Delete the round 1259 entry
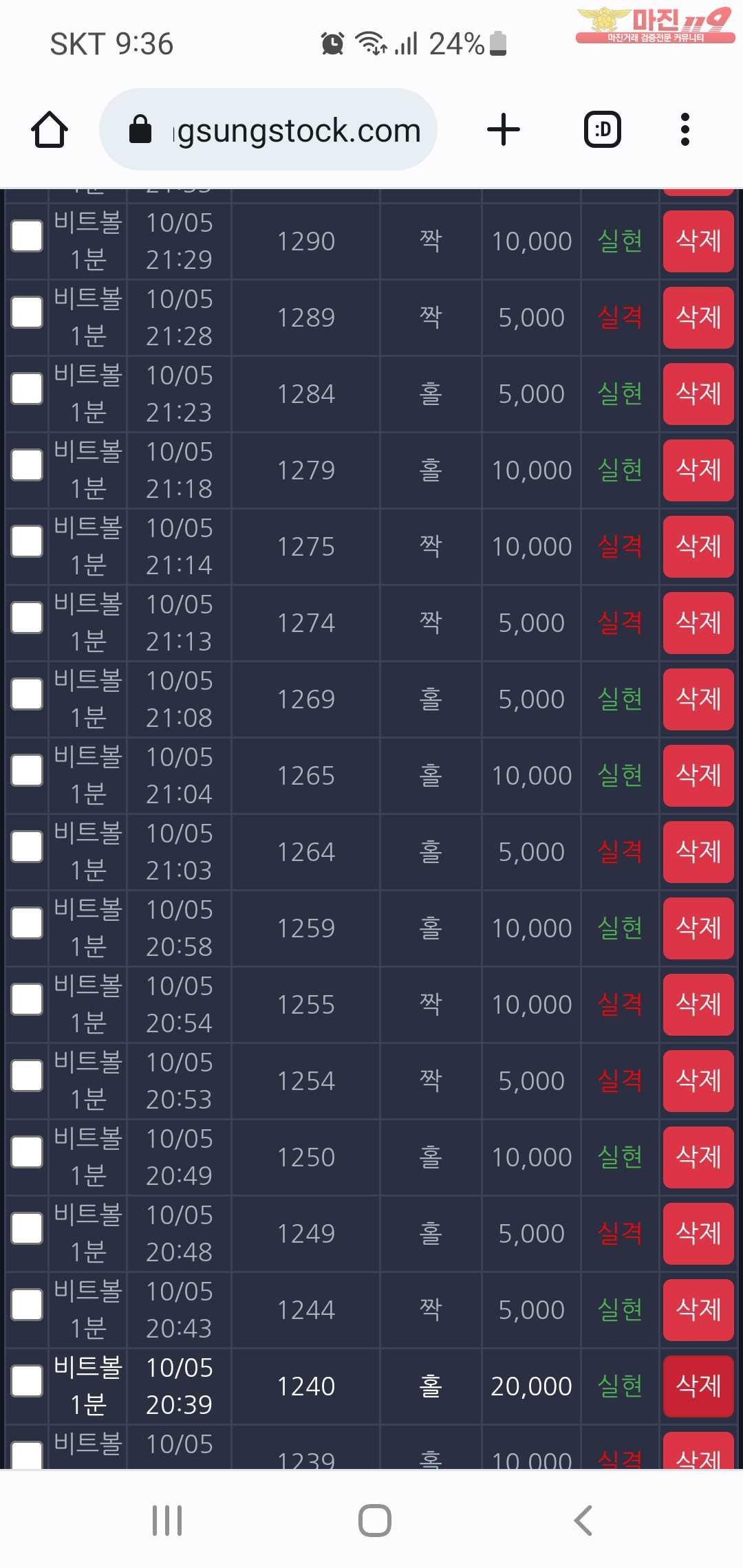Viewport: 743px width, 1568px height. pos(698,928)
